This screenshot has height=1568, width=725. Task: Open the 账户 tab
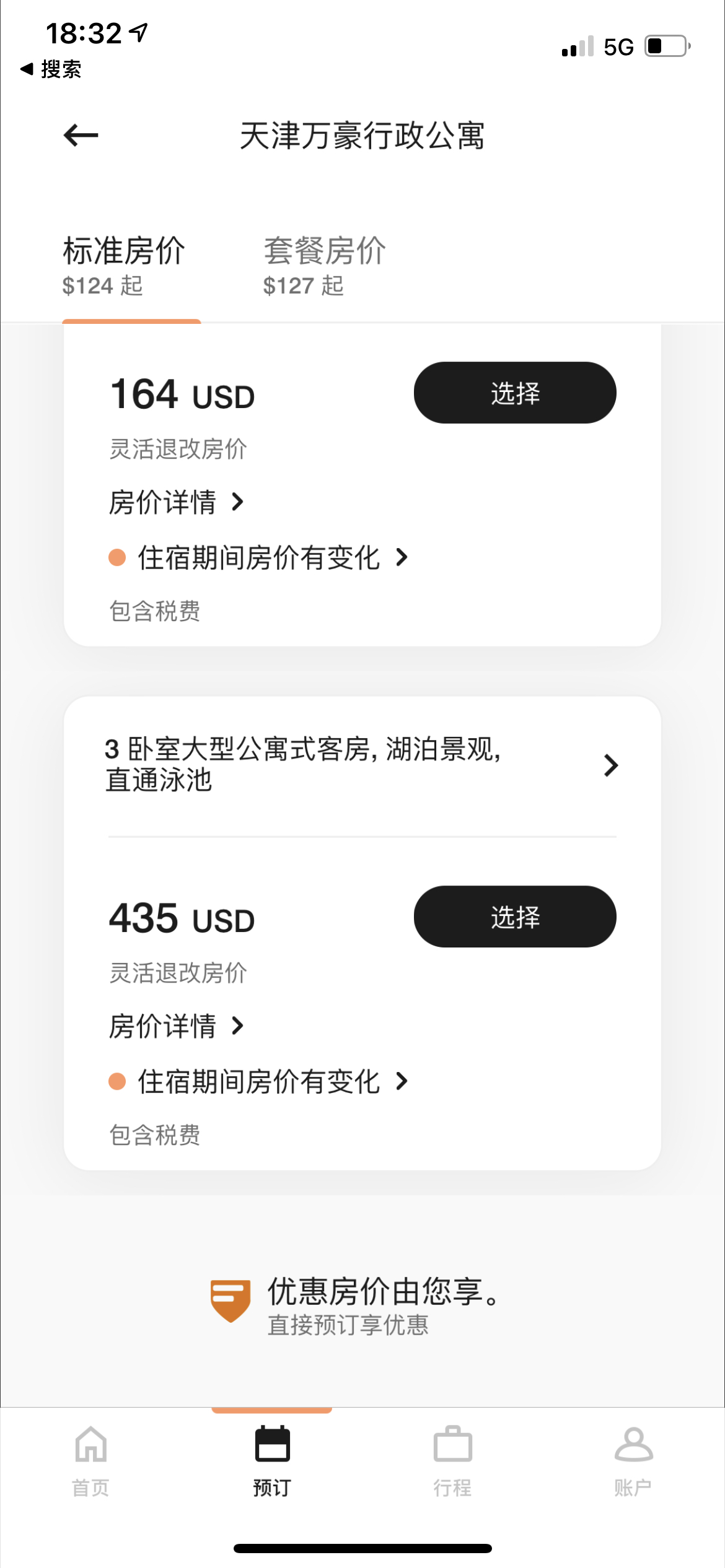pyautogui.click(x=633, y=1460)
